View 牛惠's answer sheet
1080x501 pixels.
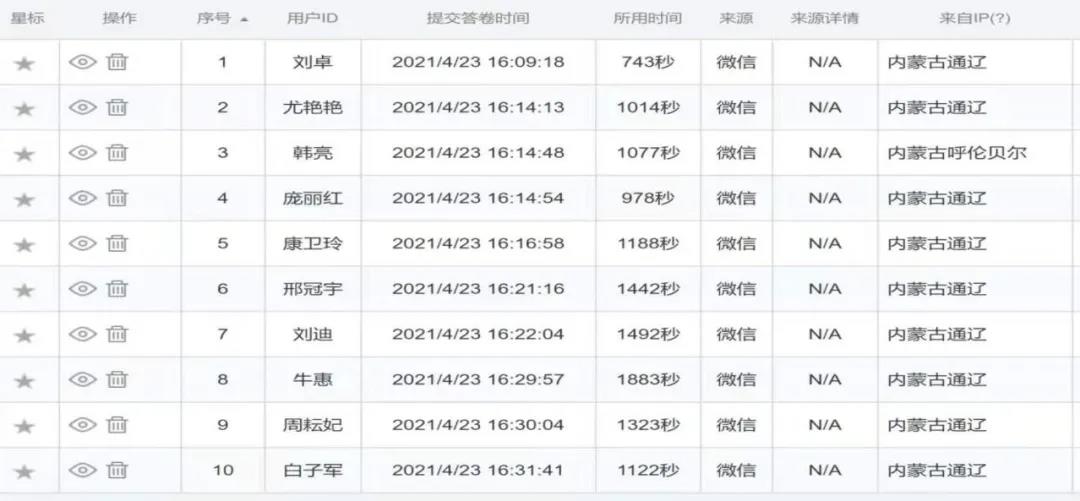point(83,379)
